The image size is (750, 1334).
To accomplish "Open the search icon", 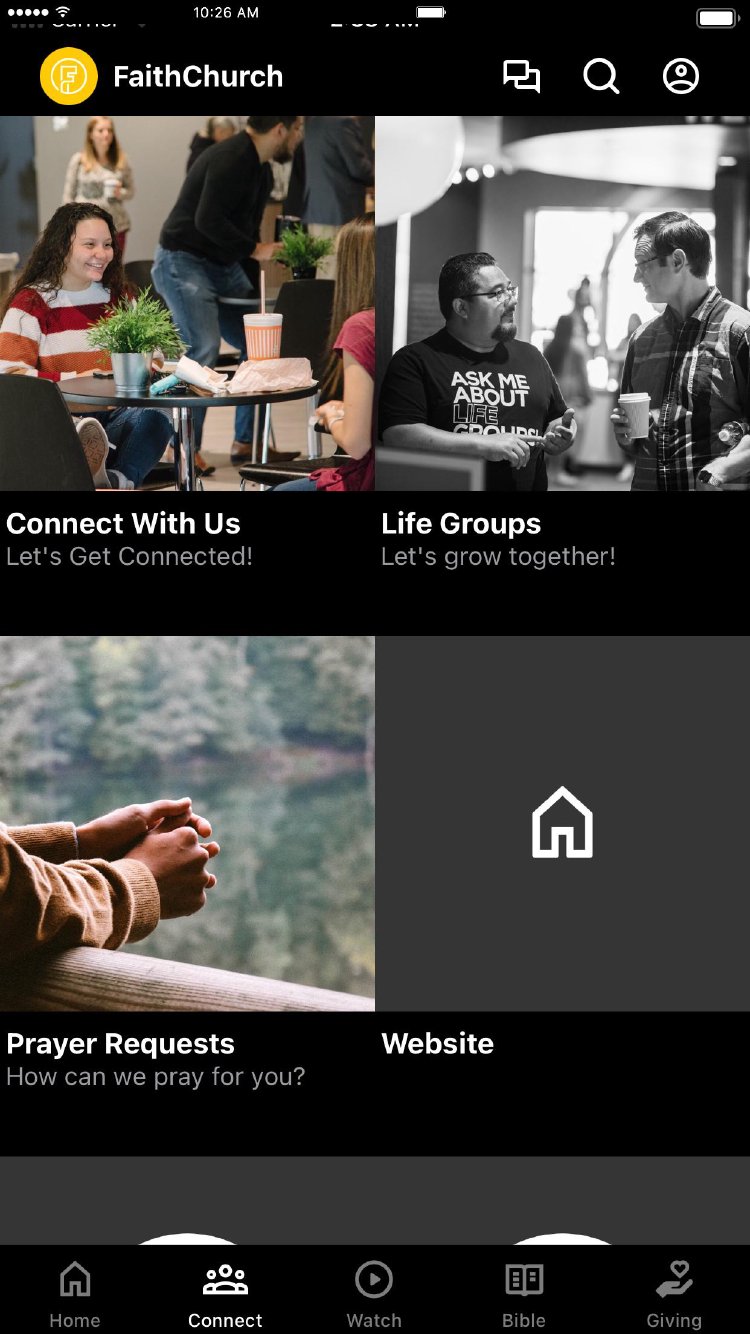I will 601,77.
